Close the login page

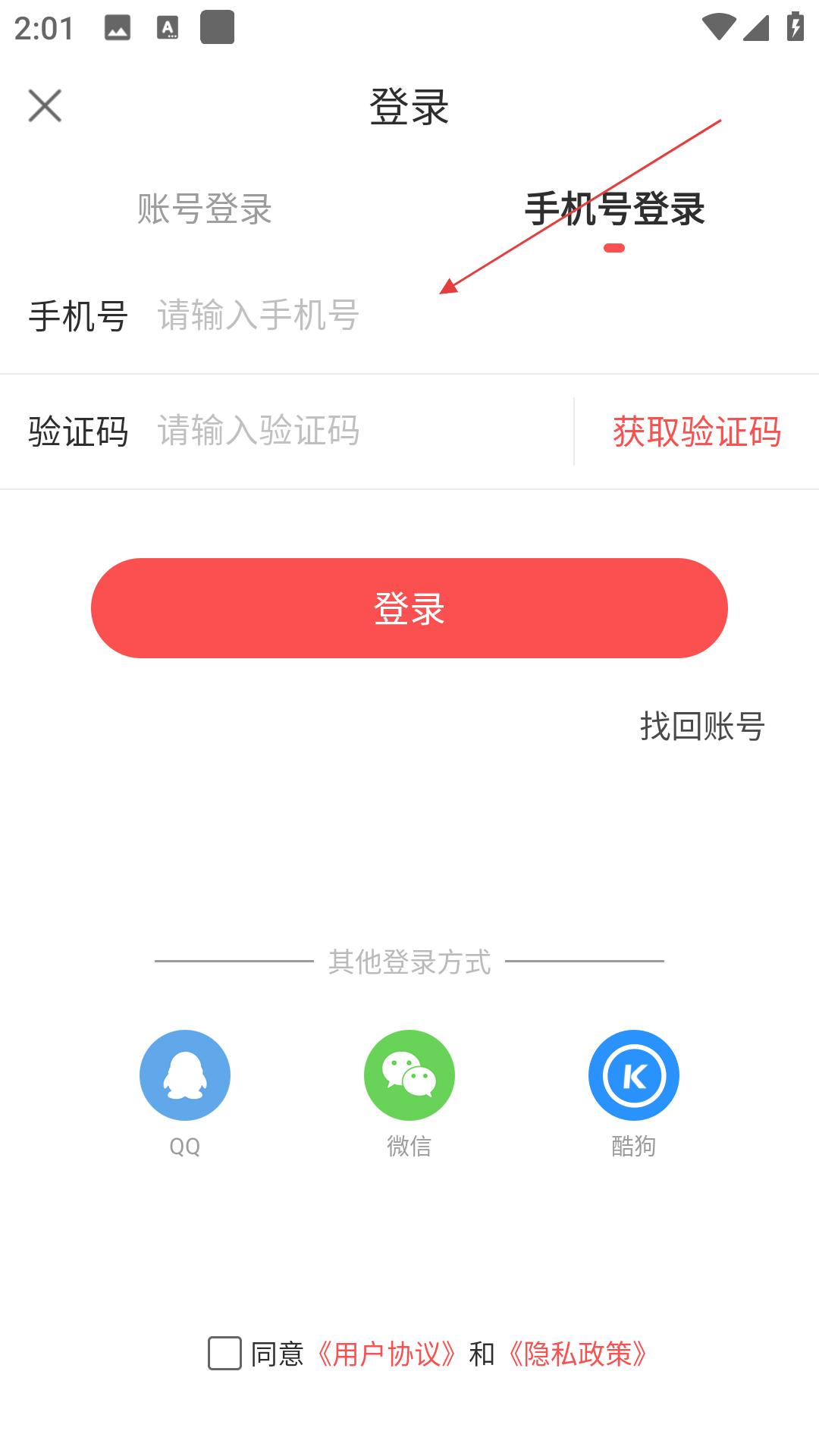click(x=45, y=105)
